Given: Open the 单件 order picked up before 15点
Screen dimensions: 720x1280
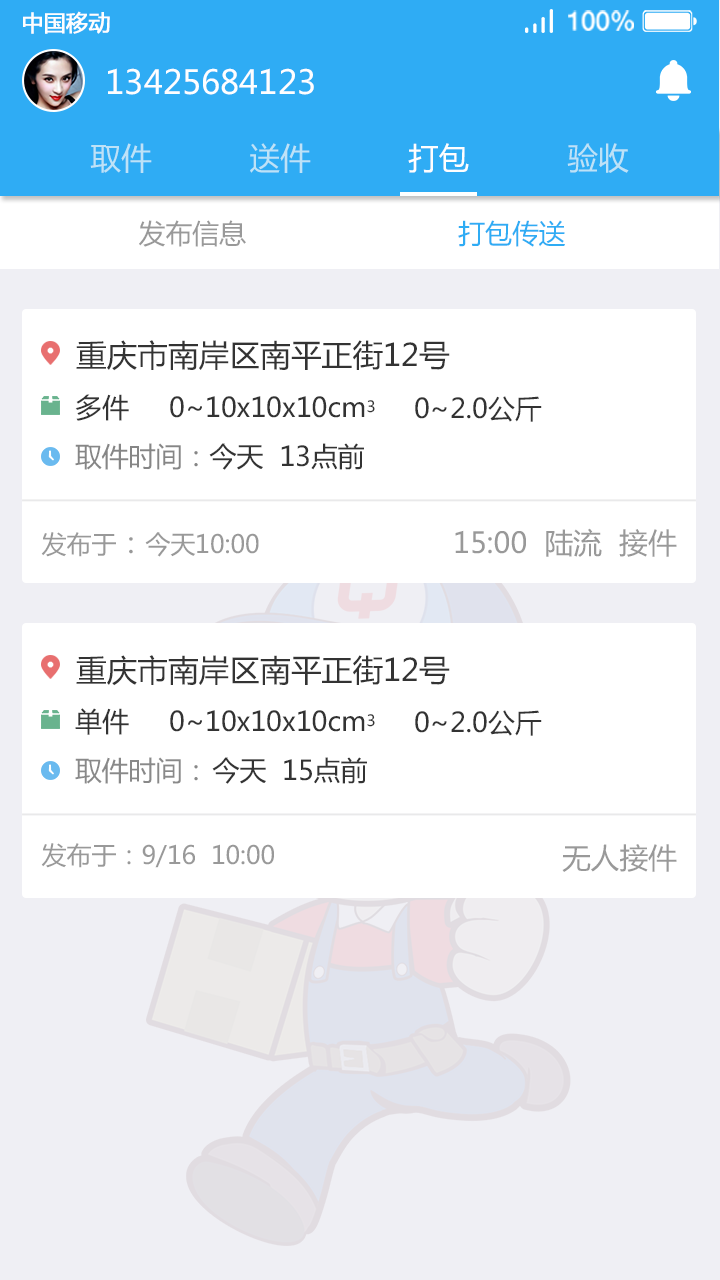Looking at the screenshot, I should point(359,760).
